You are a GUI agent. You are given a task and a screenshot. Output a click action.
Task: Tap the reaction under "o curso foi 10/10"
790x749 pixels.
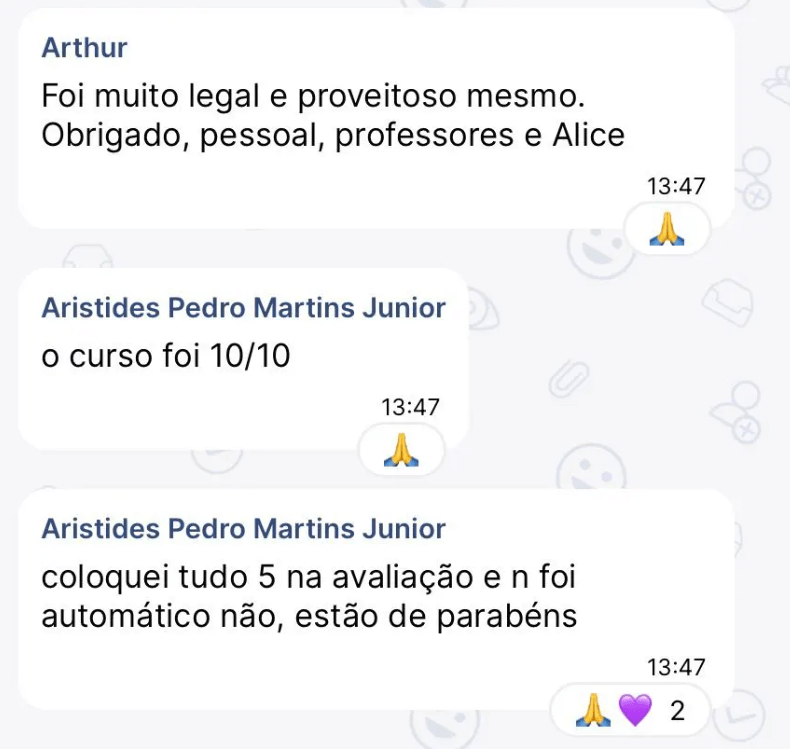click(402, 452)
